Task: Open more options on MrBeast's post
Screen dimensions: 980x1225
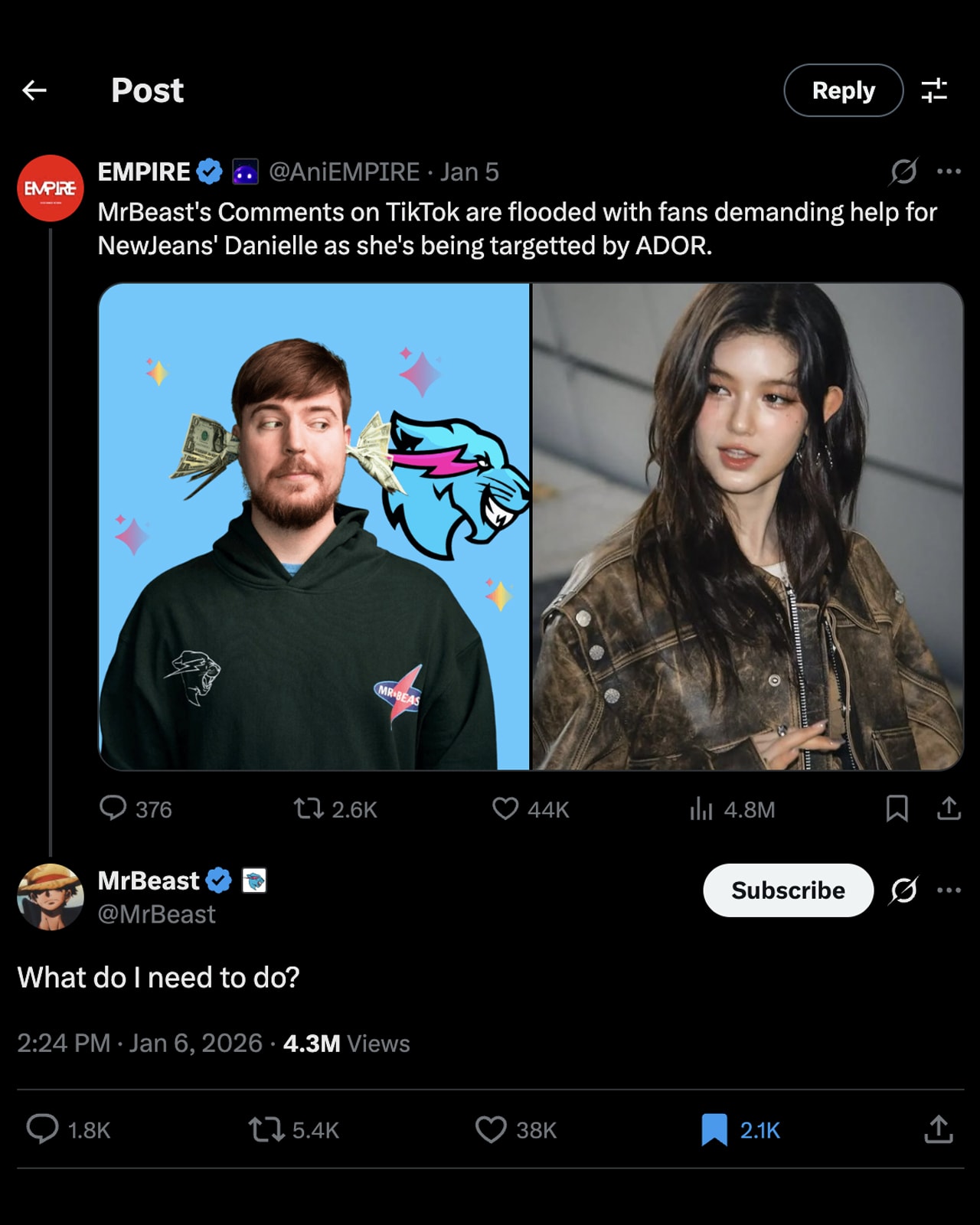Action: tap(949, 890)
